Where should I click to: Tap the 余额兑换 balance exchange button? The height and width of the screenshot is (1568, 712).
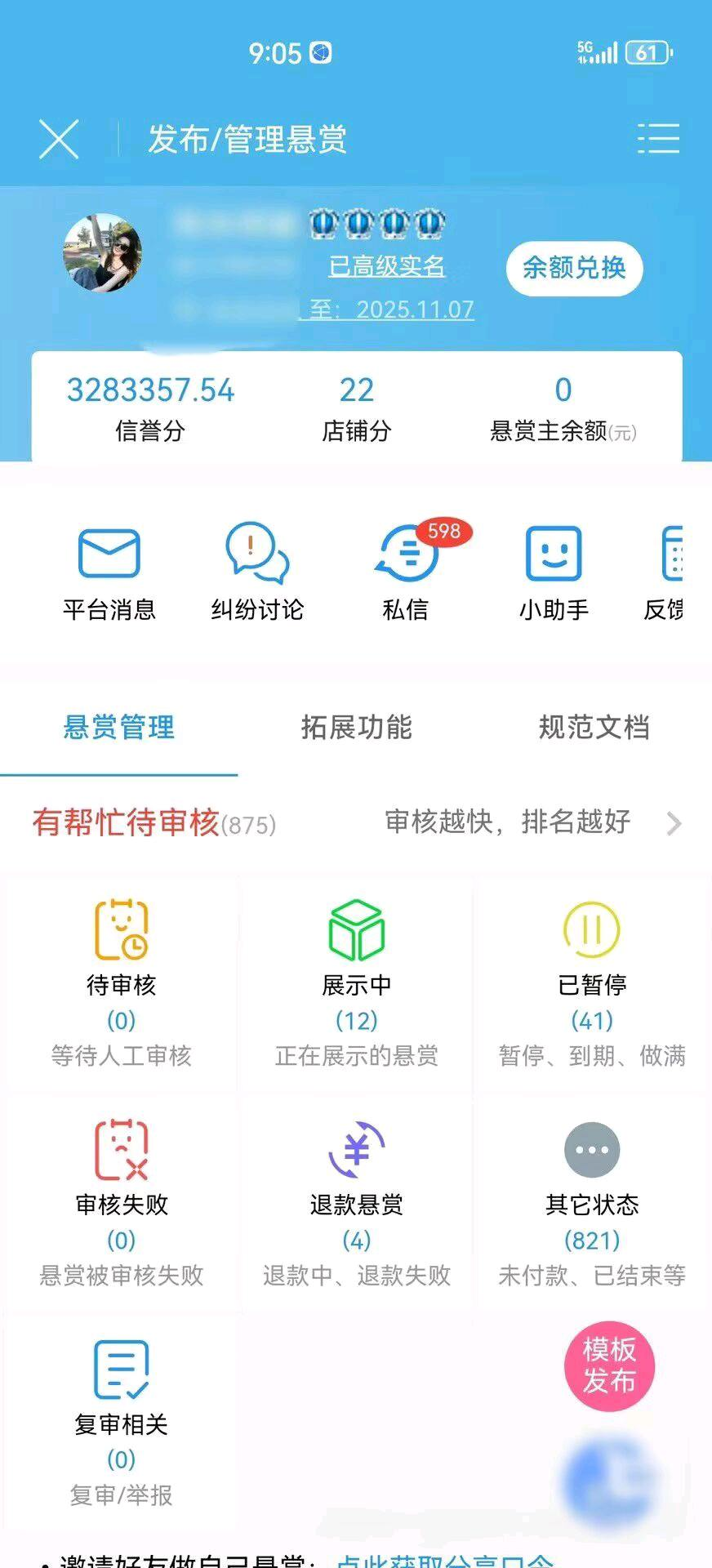click(x=574, y=268)
